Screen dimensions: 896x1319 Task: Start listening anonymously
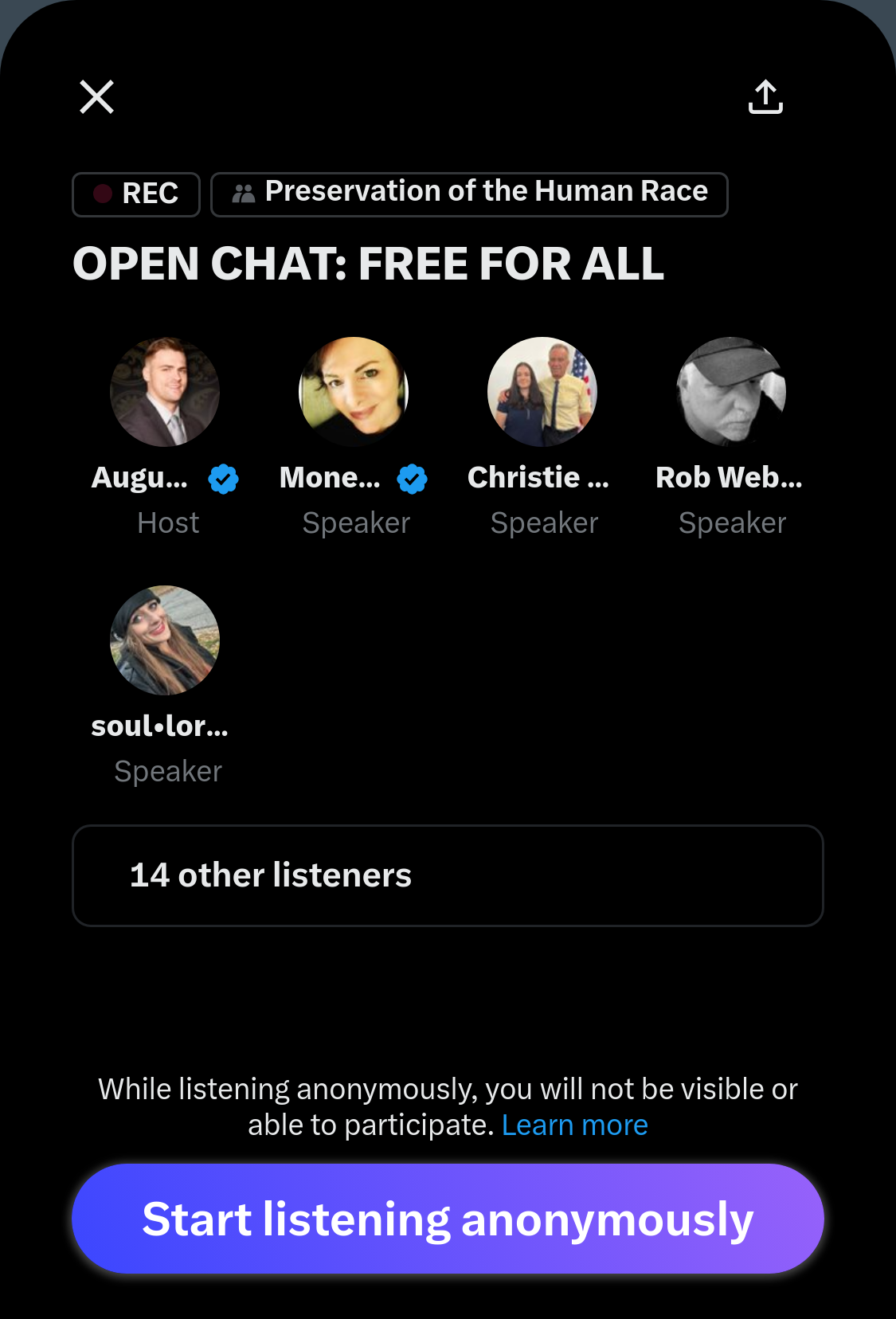pyautogui.click(x=448, y=1219)
